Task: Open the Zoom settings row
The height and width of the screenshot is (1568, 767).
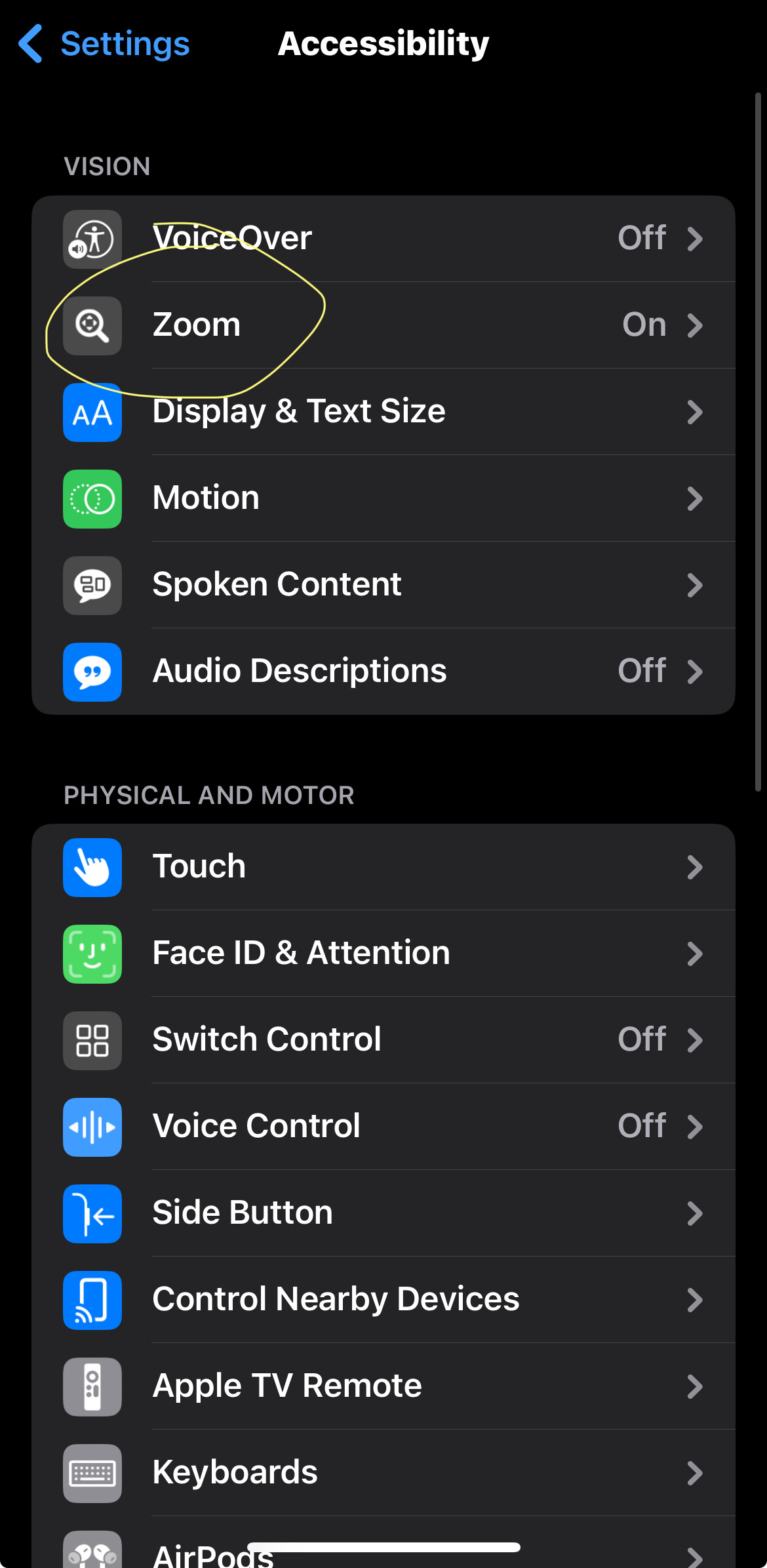Action: coord(383,325)
